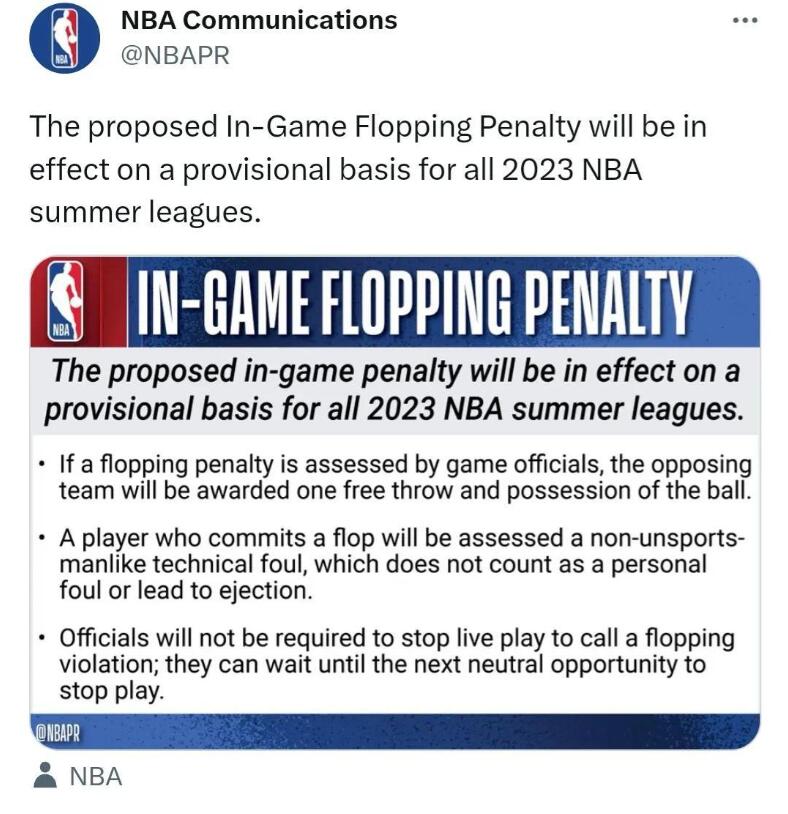Open the tweet's three-dot overflow menu

click(744, 21)
